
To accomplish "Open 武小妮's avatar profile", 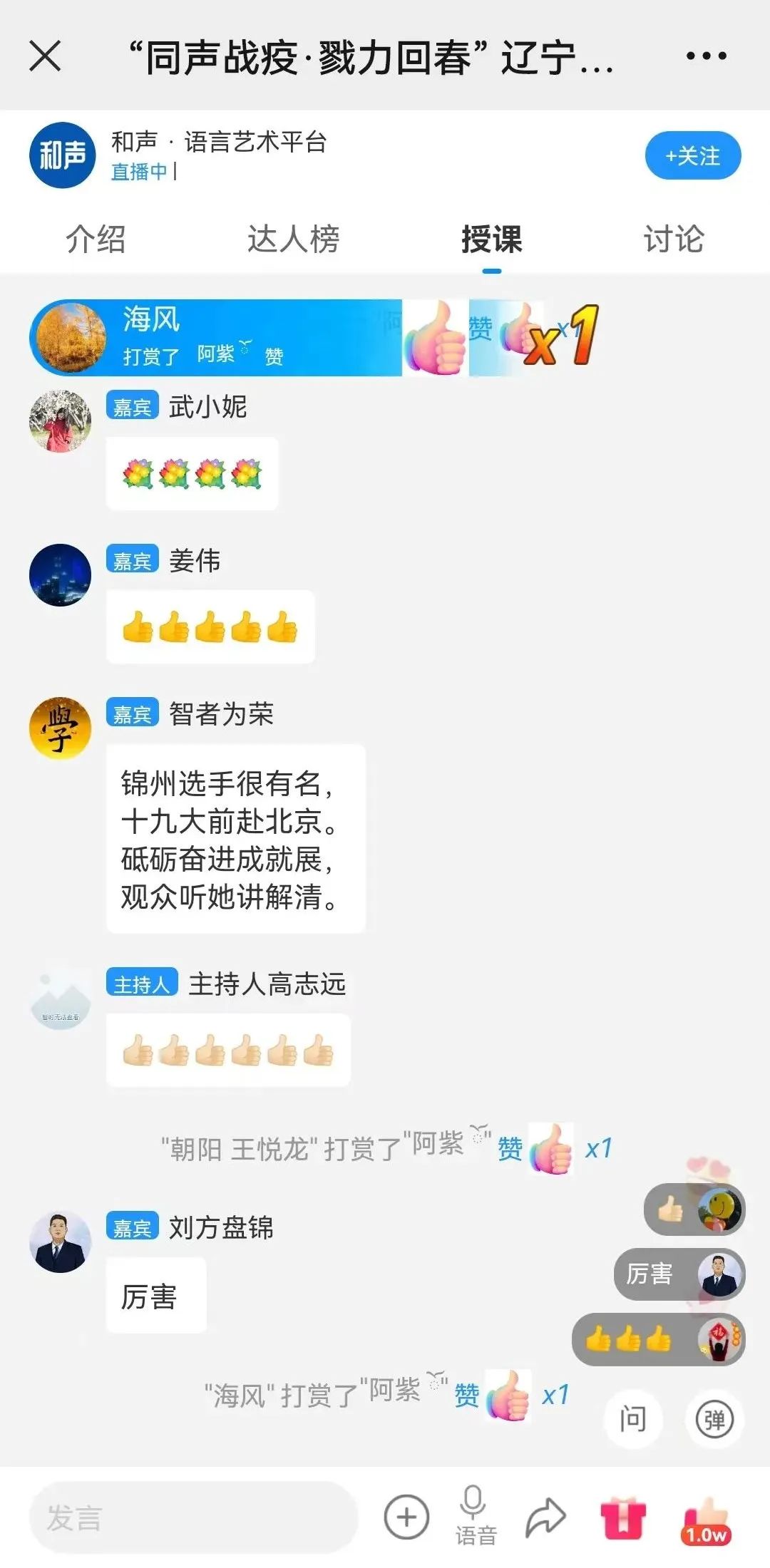I will (x=61, y=421).
